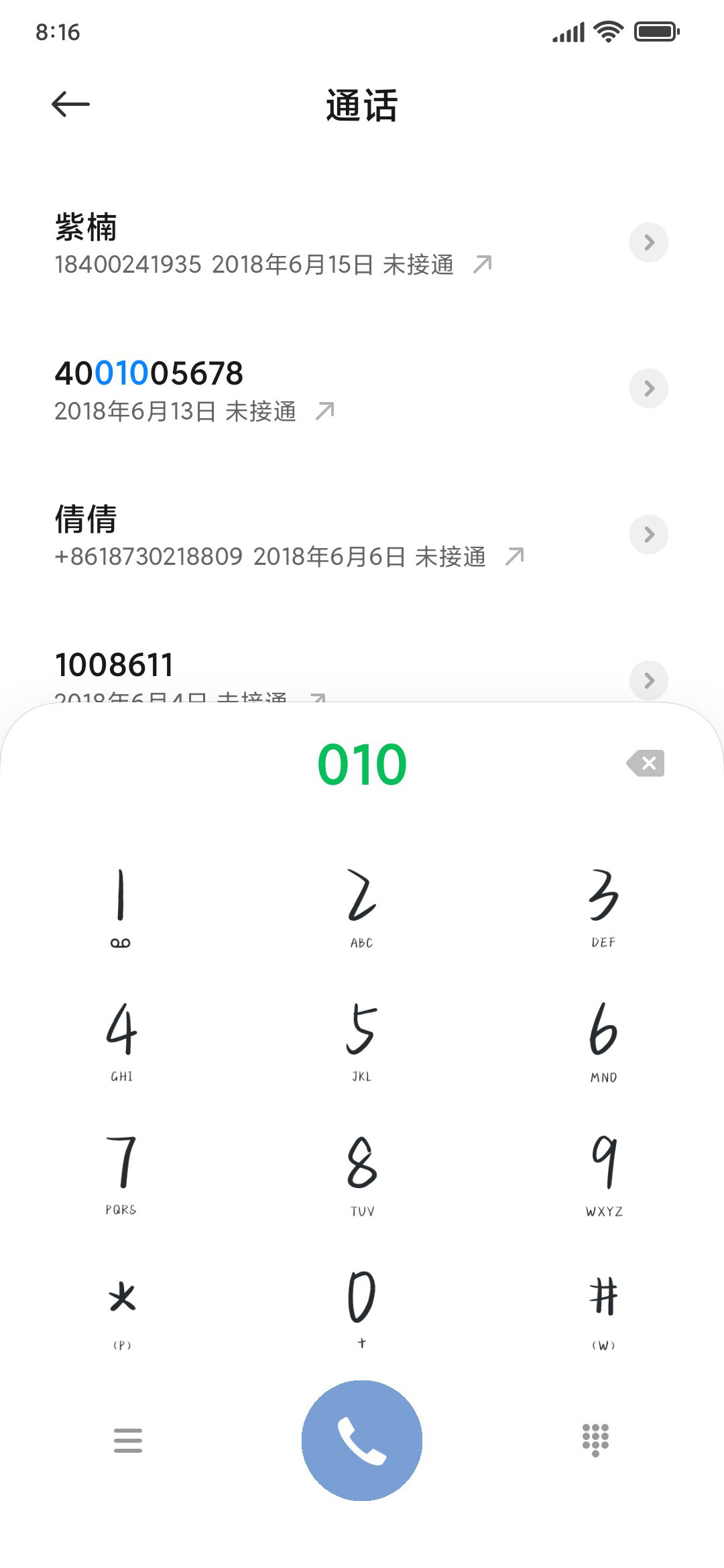Dial digit 1 on the keypad

[x=121, y=908]
